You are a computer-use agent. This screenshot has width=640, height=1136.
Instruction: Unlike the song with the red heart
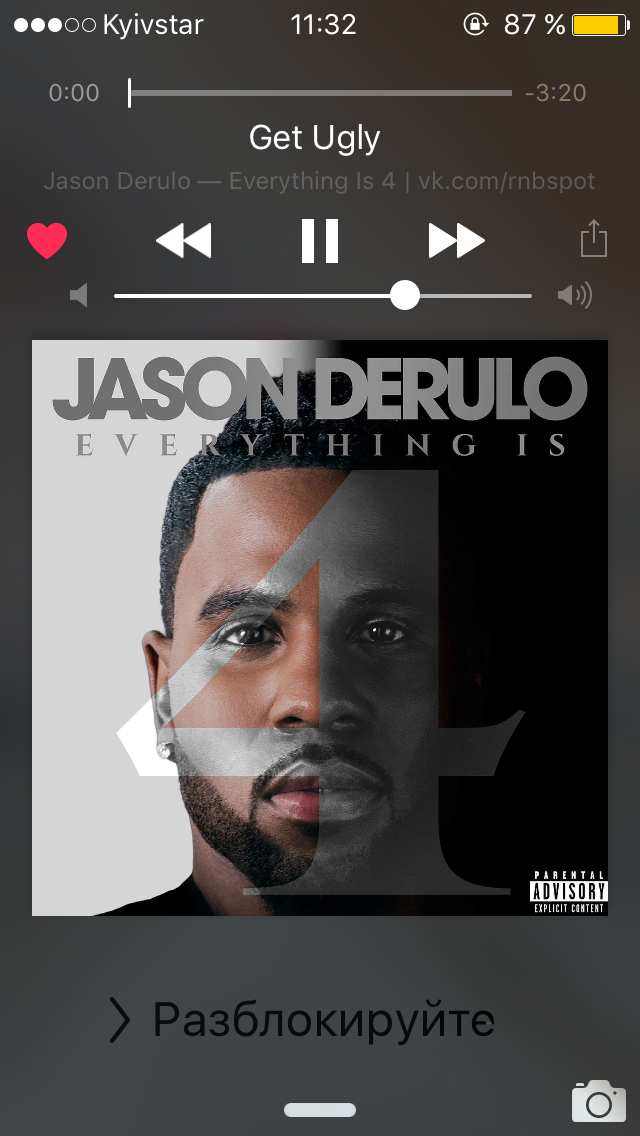click(47, 241)
